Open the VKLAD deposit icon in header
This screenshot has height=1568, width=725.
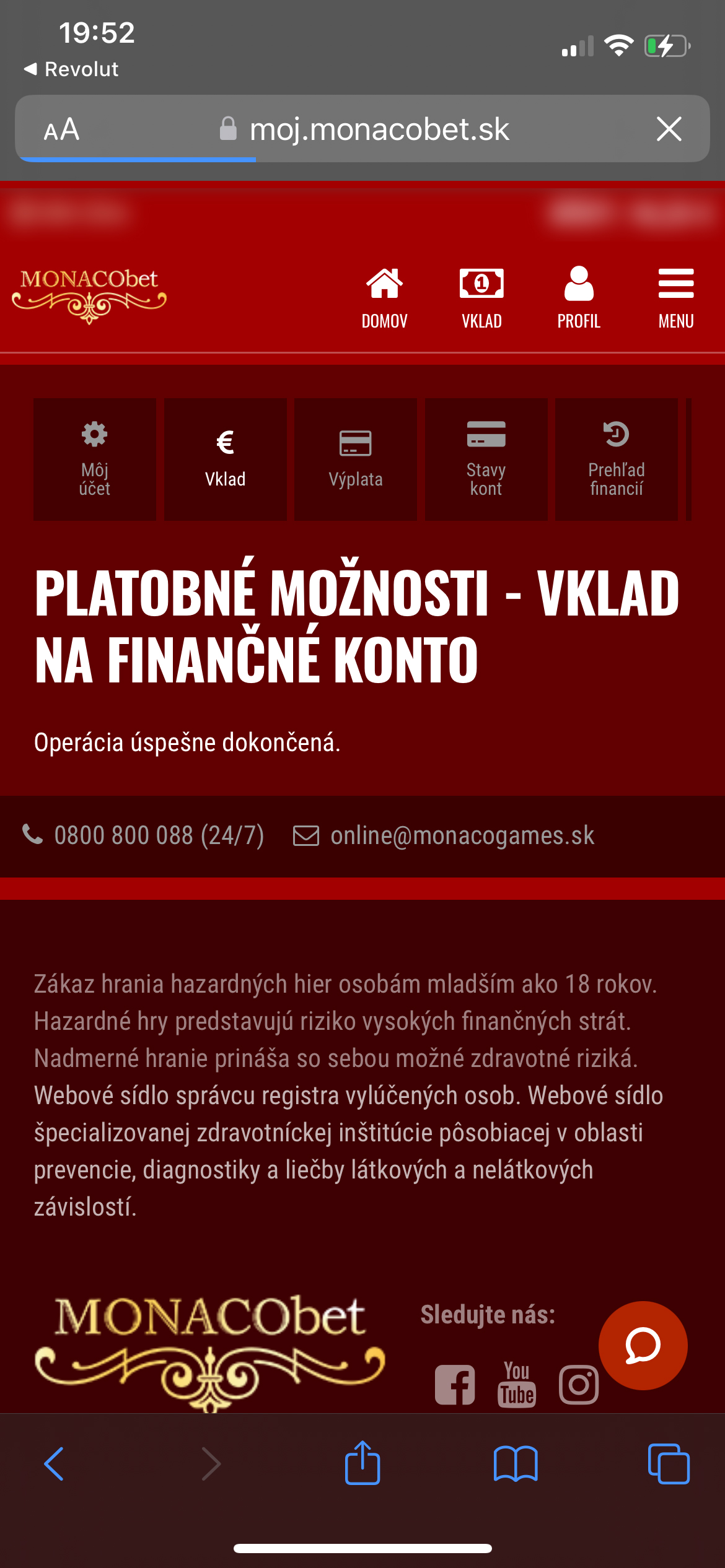(x=481, y=298)
